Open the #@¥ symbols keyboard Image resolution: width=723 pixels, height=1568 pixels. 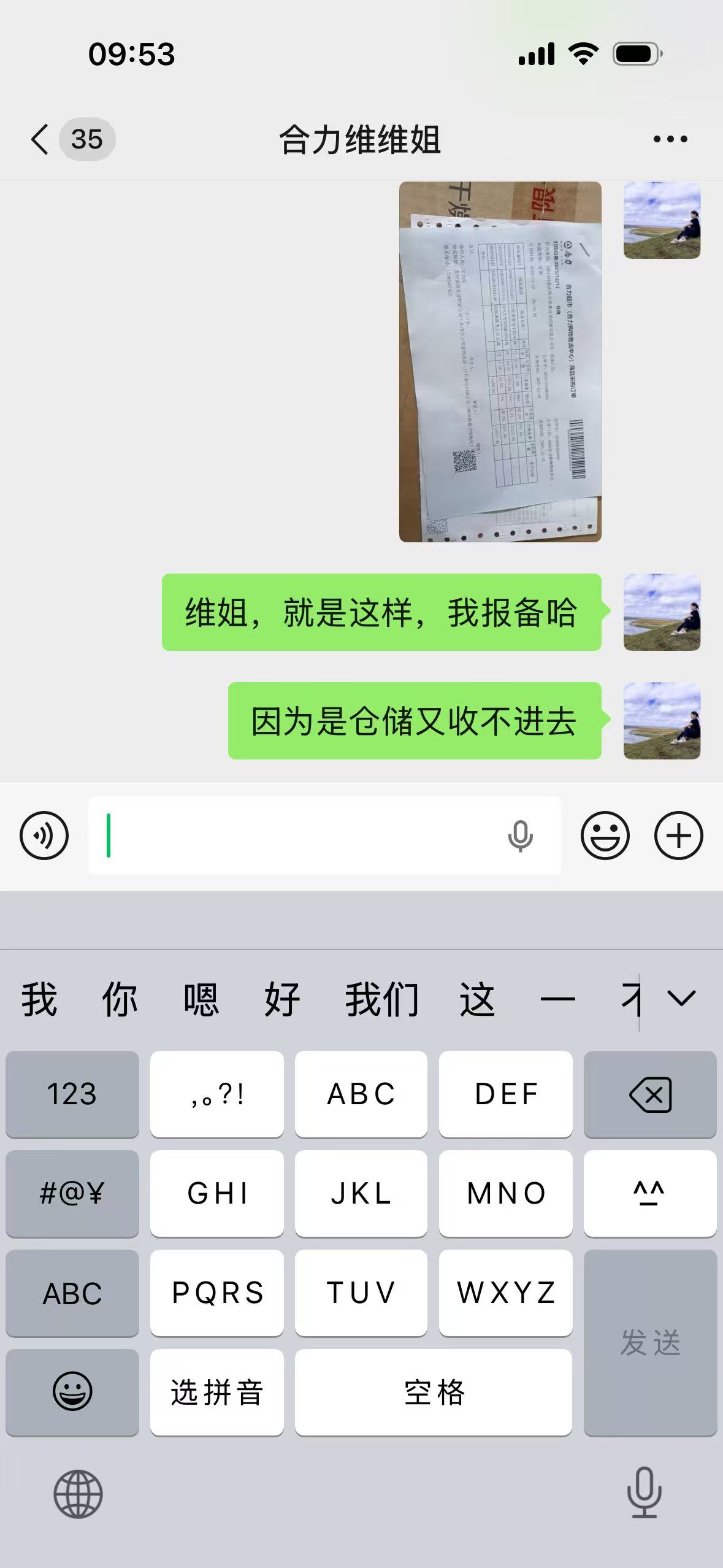(72, 1194)
